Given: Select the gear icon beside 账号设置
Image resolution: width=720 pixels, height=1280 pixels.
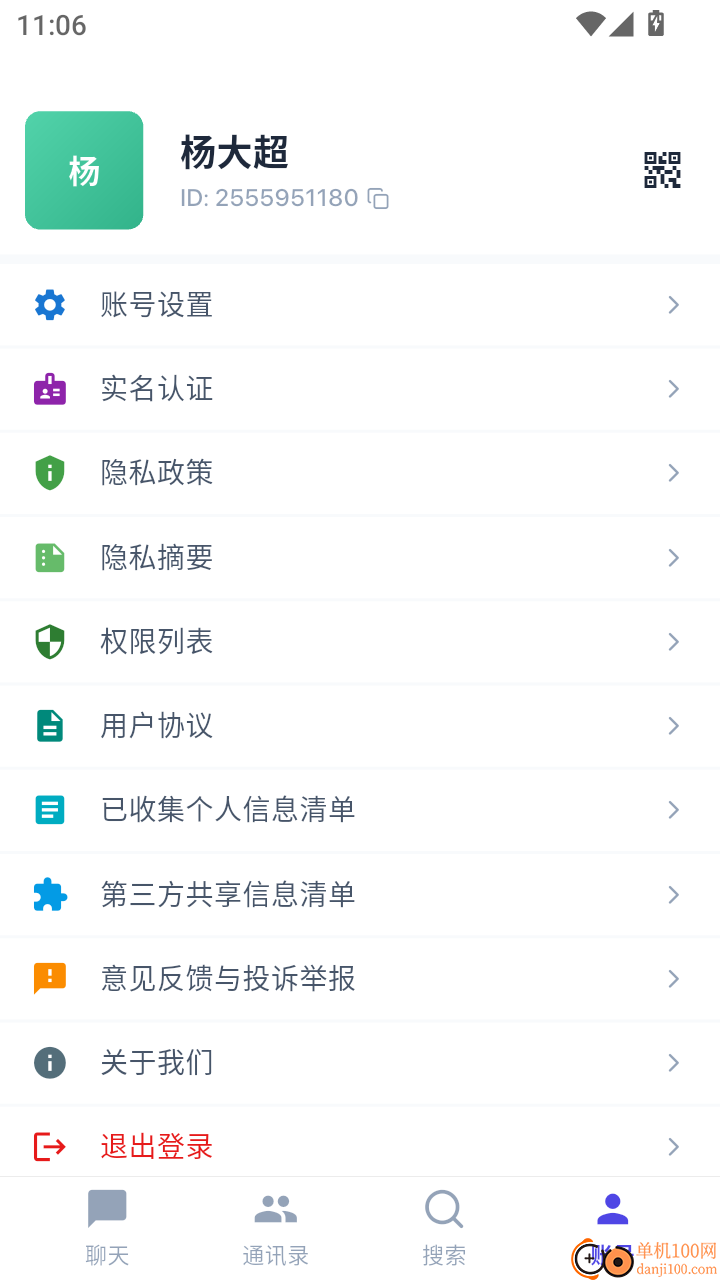Looking at the screenshot, I should [50, 305].
